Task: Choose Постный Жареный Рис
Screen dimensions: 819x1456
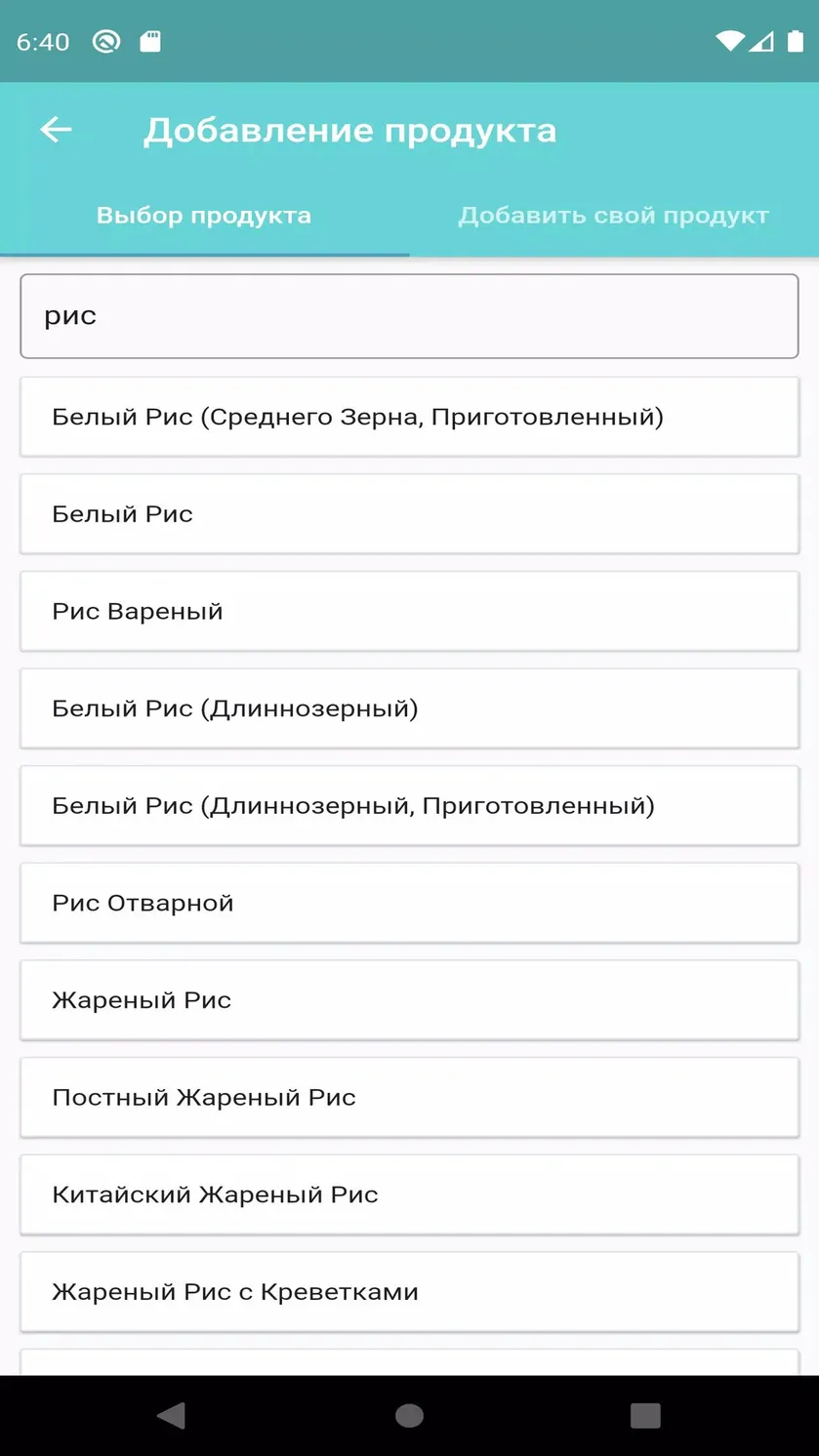Action: [x=409, y=1098]
